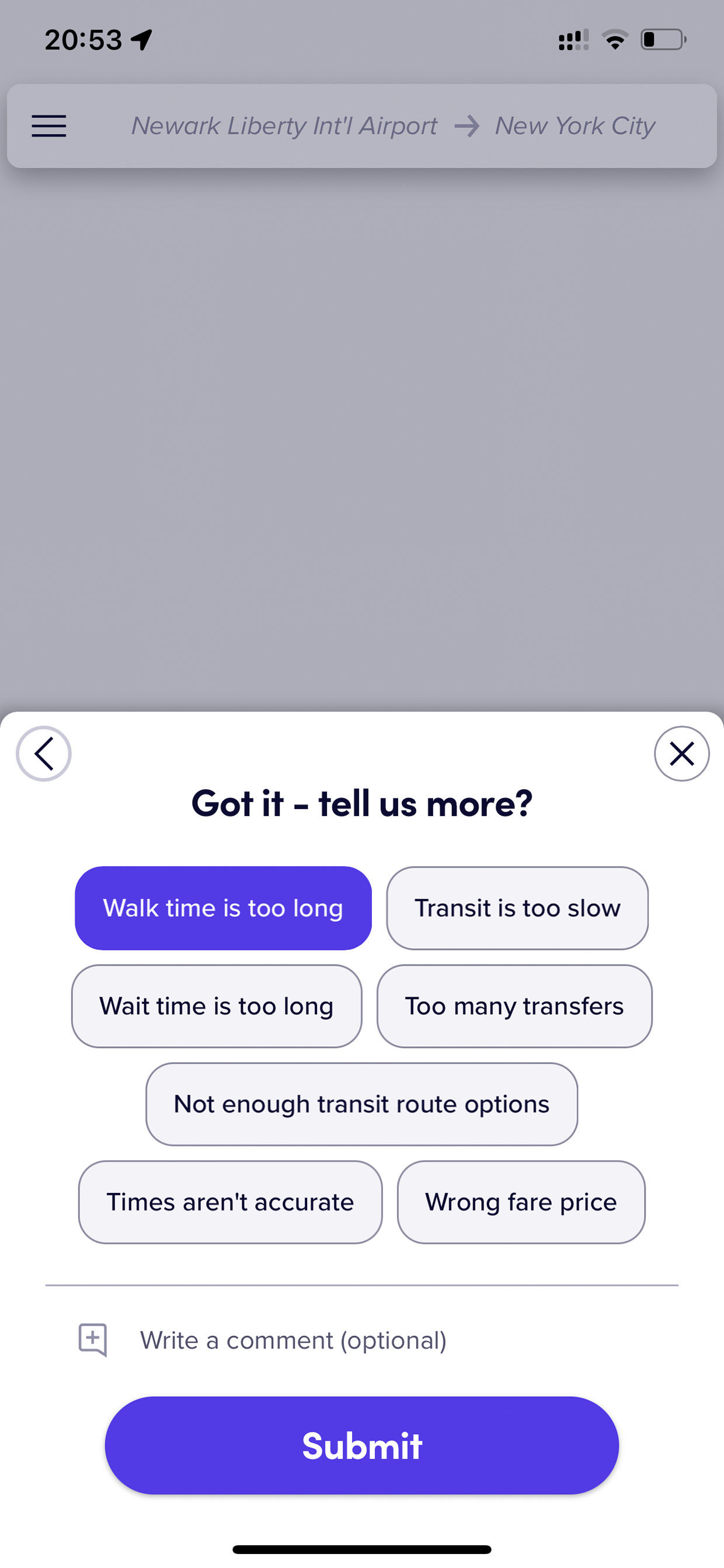Deselect the 'Walk time is too long' chip
This screenshot has height=1568, width=724.
(223, 908)
